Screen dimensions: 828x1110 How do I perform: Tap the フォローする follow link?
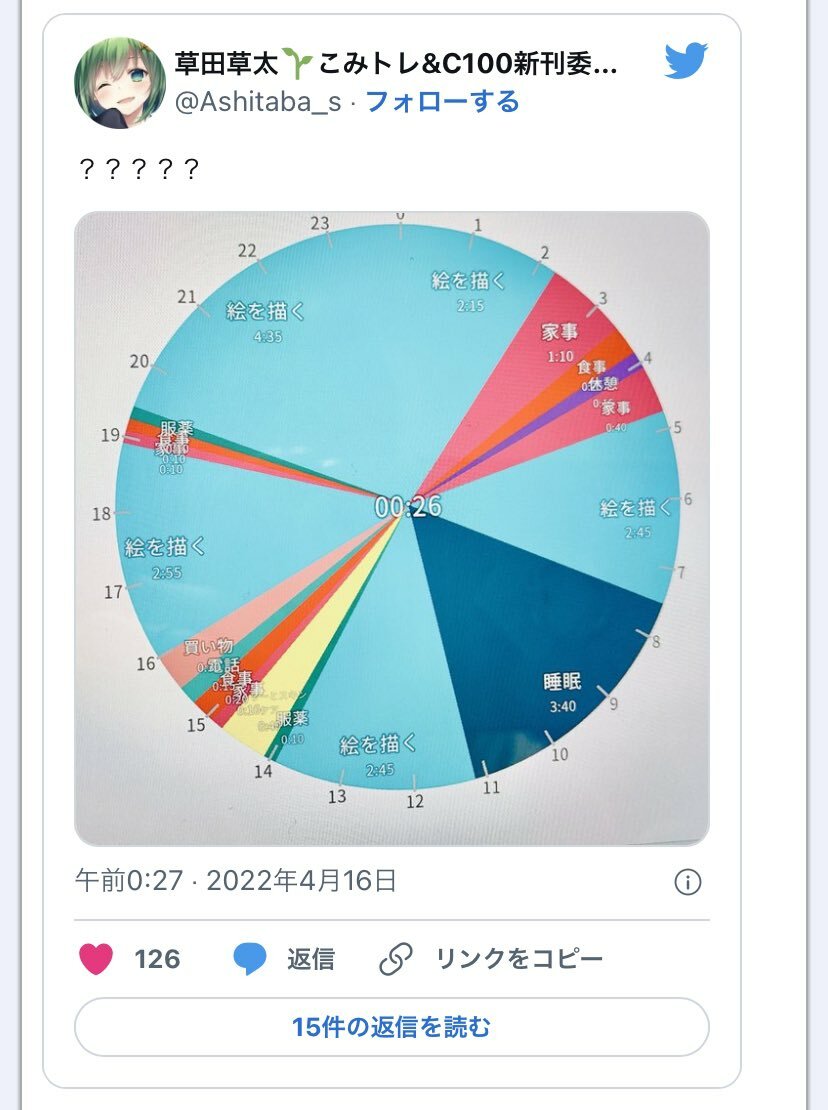(442, 101)
